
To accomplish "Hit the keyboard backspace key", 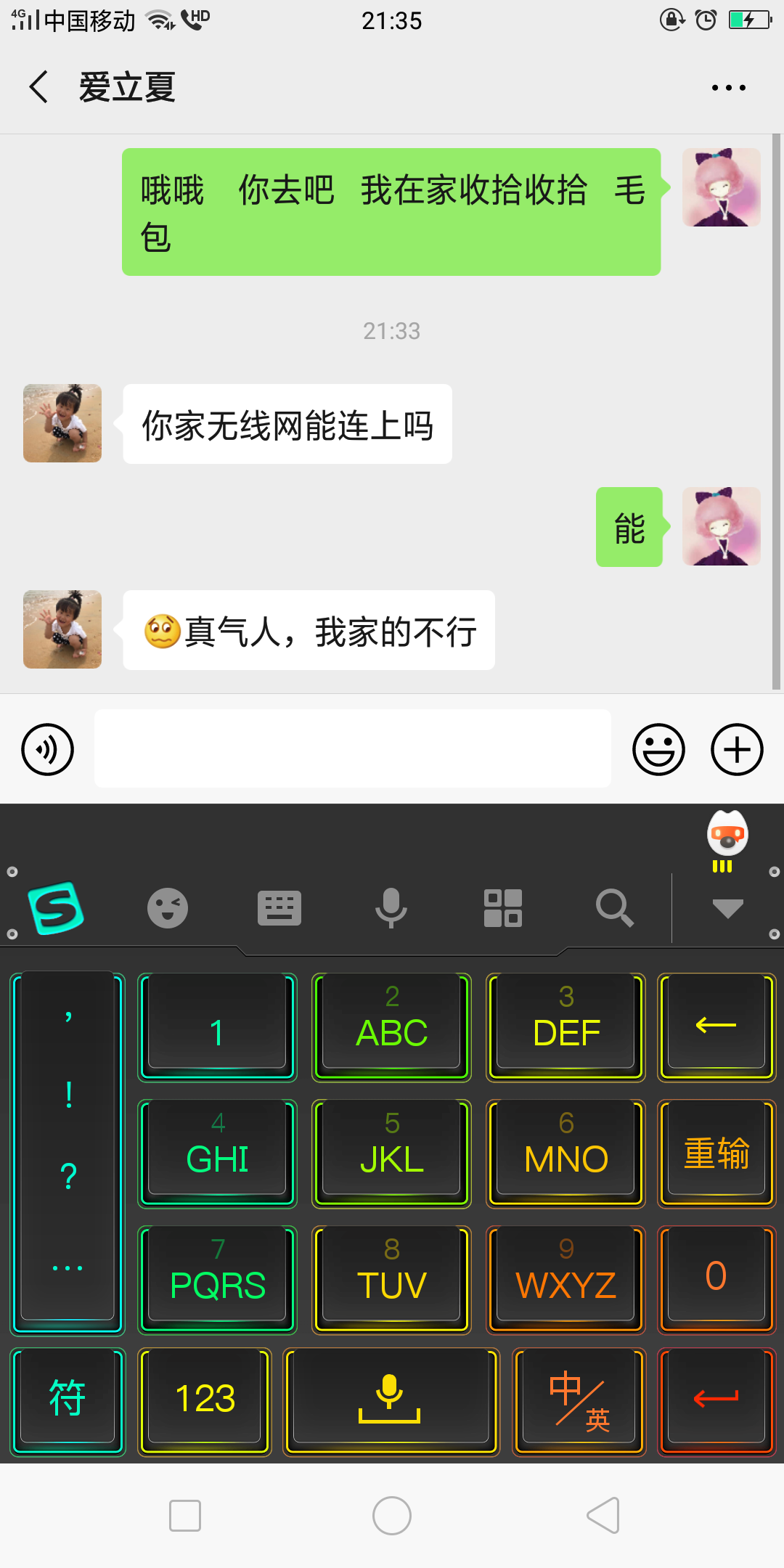I will tap(716, 1026).
